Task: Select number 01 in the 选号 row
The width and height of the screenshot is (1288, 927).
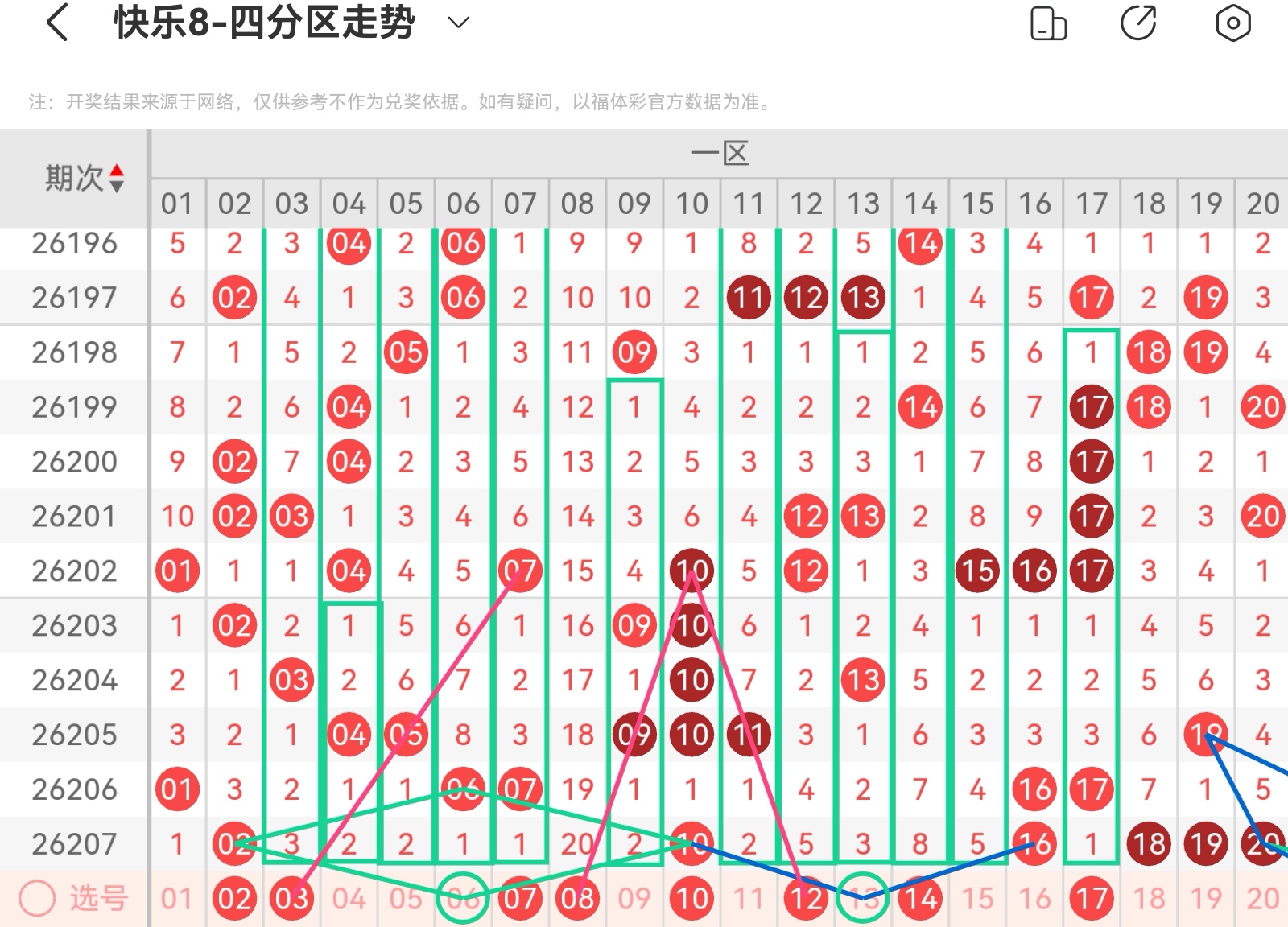Action: 177,899
